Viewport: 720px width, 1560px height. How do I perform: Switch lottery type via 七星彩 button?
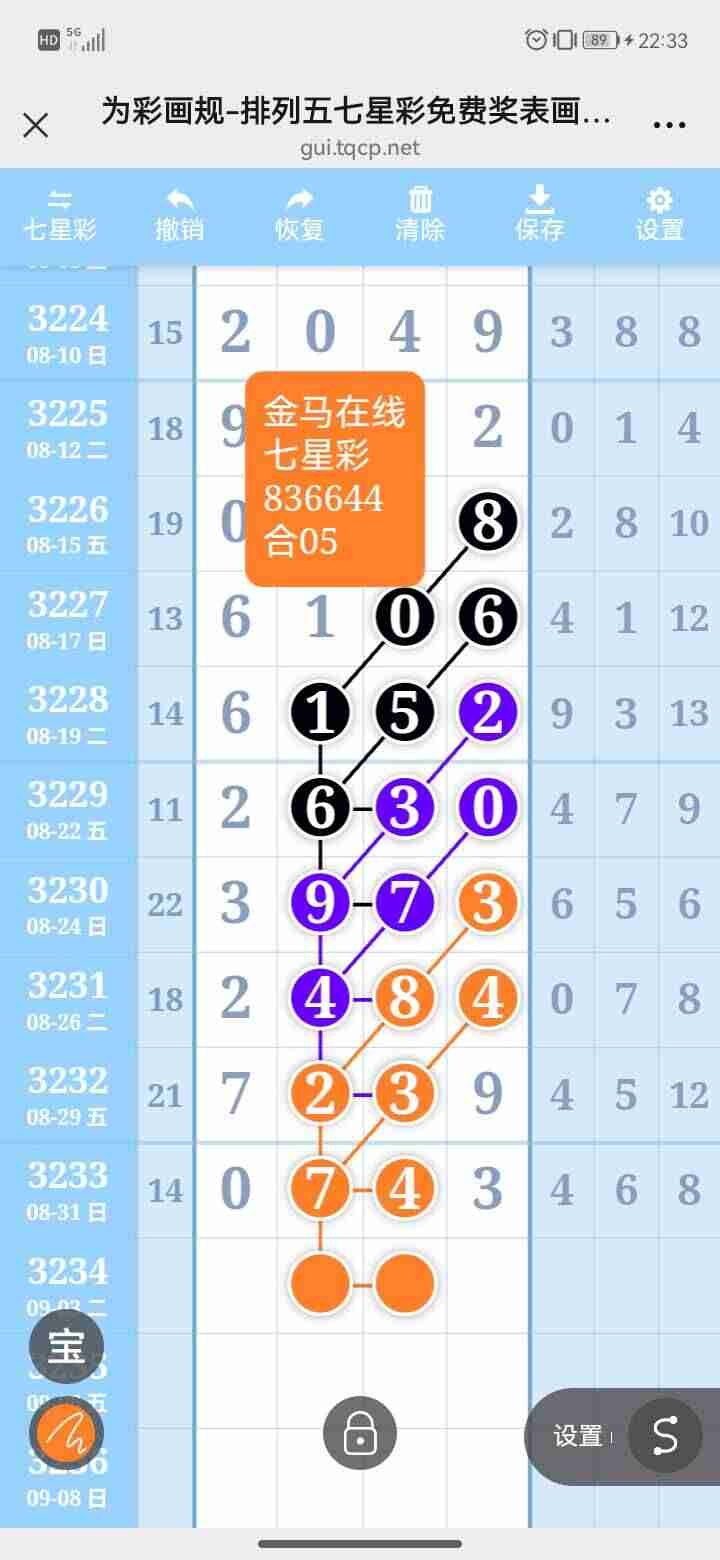pyautogui.click(x=60, y=215)
